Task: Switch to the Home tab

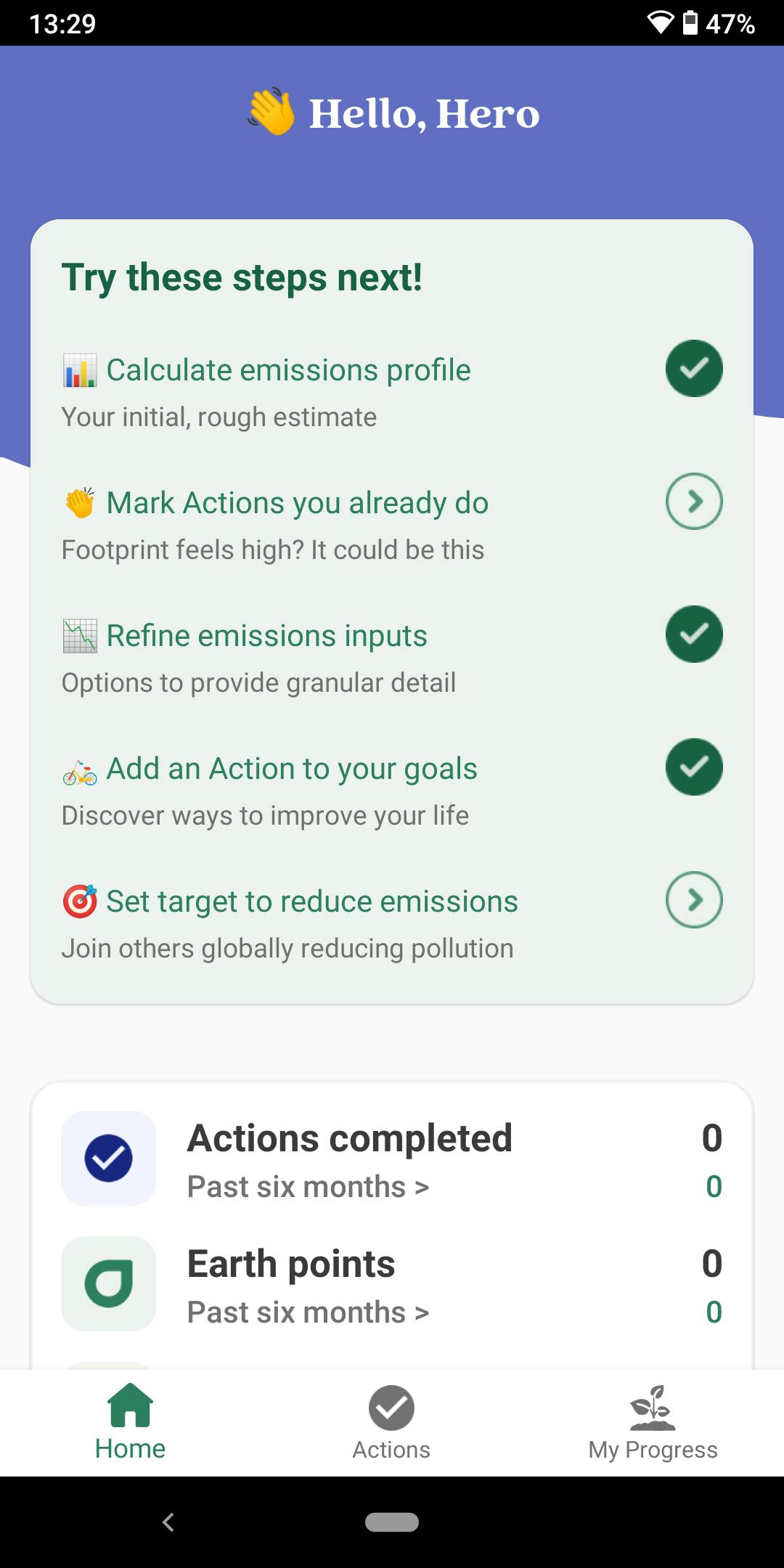Action: tap(130, 1423)
